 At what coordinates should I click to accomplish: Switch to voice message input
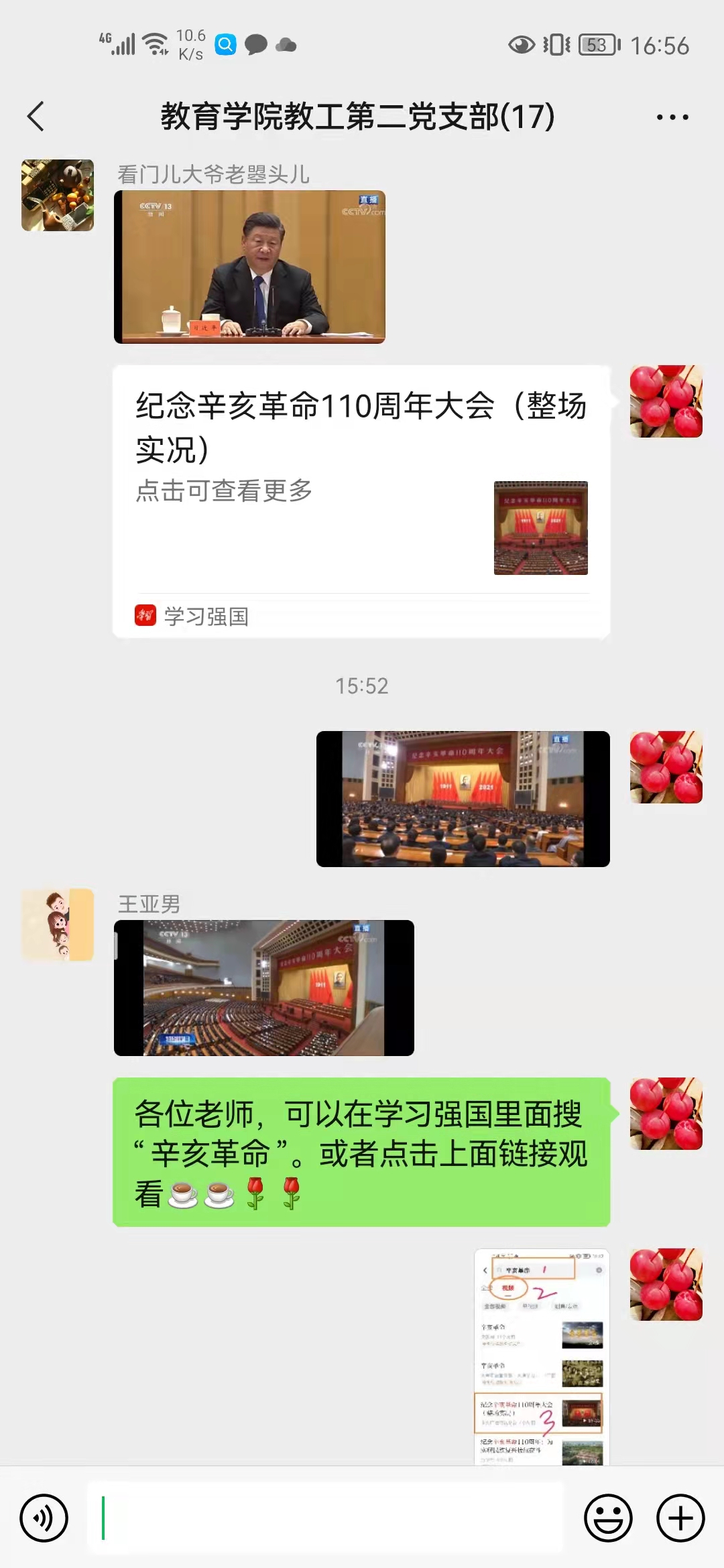(44, 1518)
